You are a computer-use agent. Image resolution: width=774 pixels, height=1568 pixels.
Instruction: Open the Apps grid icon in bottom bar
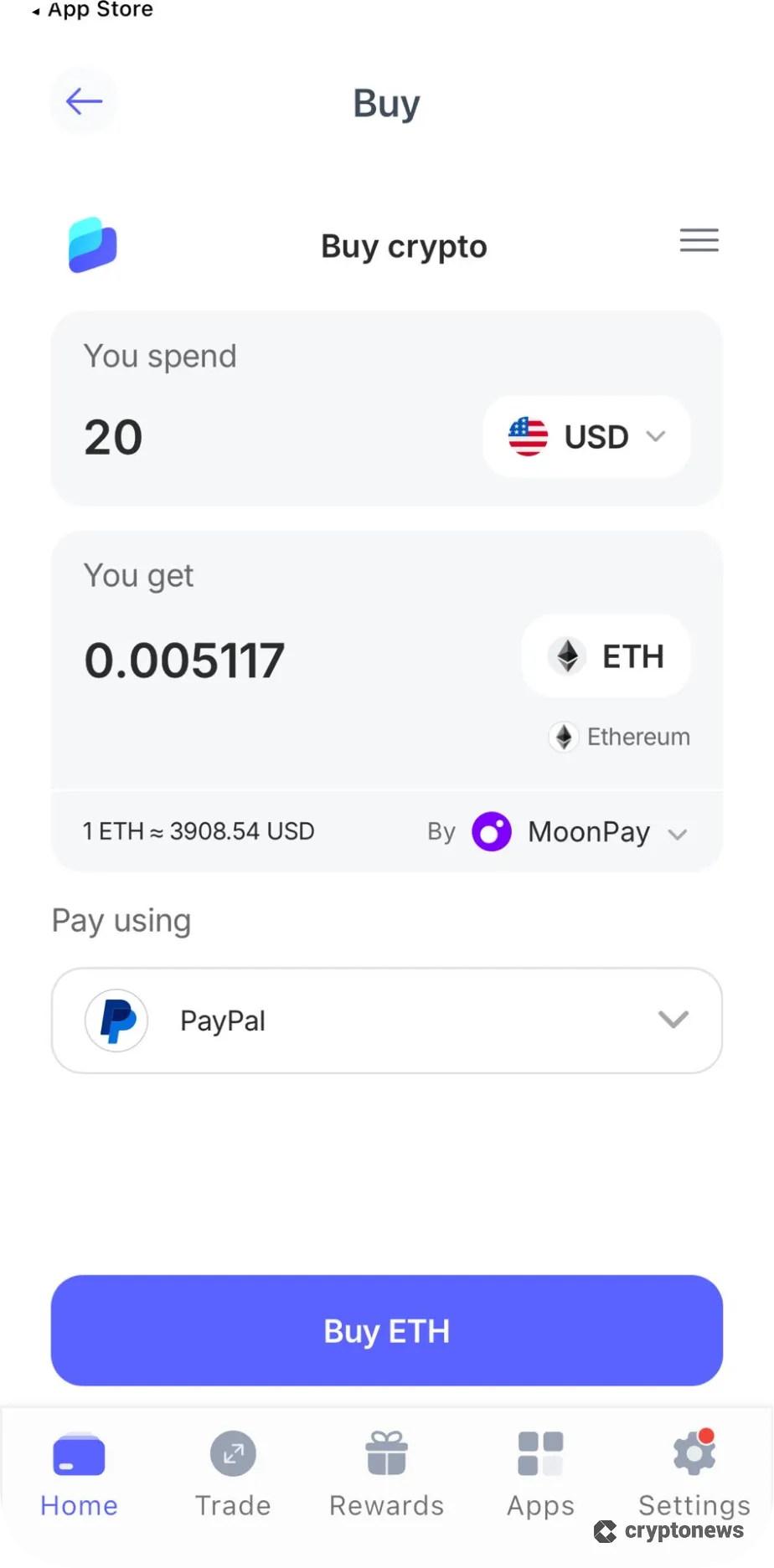[539, 1453]
